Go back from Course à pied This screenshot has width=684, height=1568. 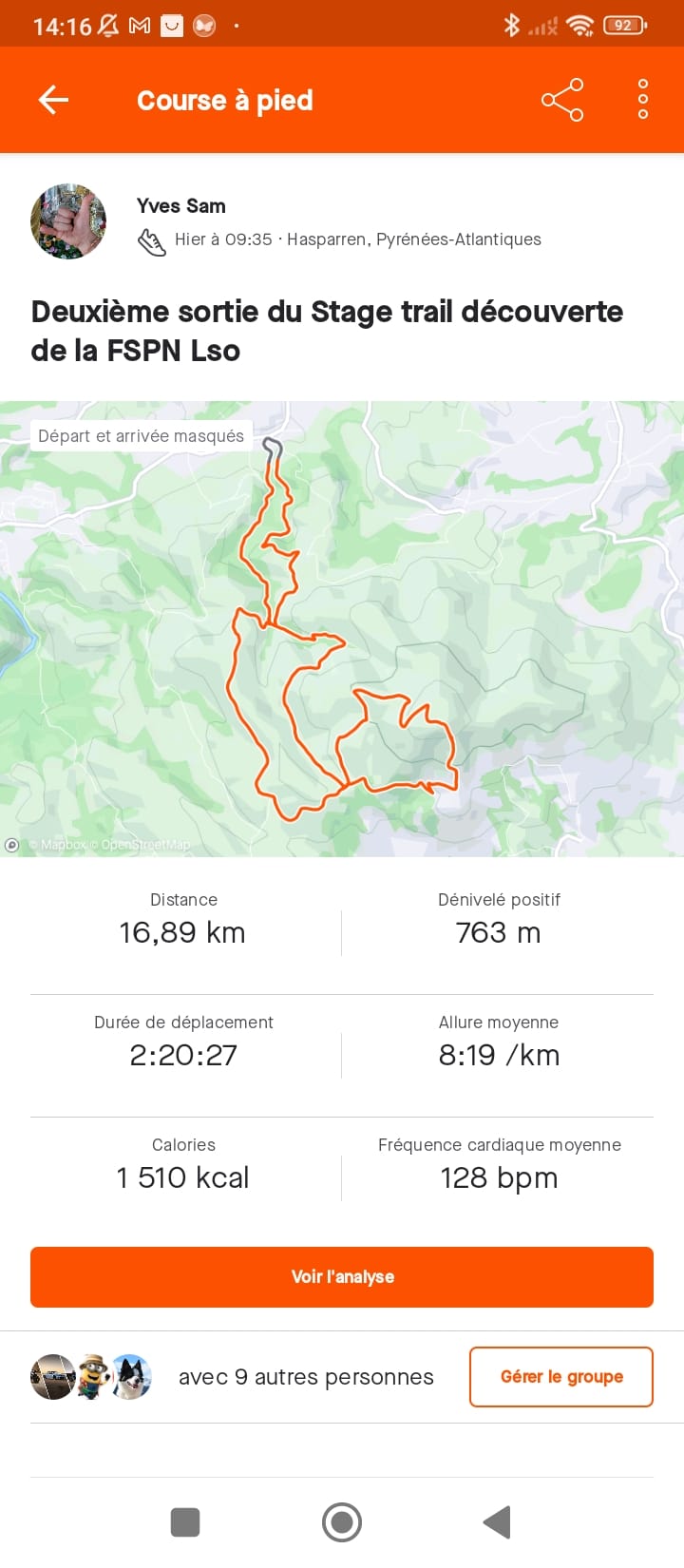click(53, 100)
